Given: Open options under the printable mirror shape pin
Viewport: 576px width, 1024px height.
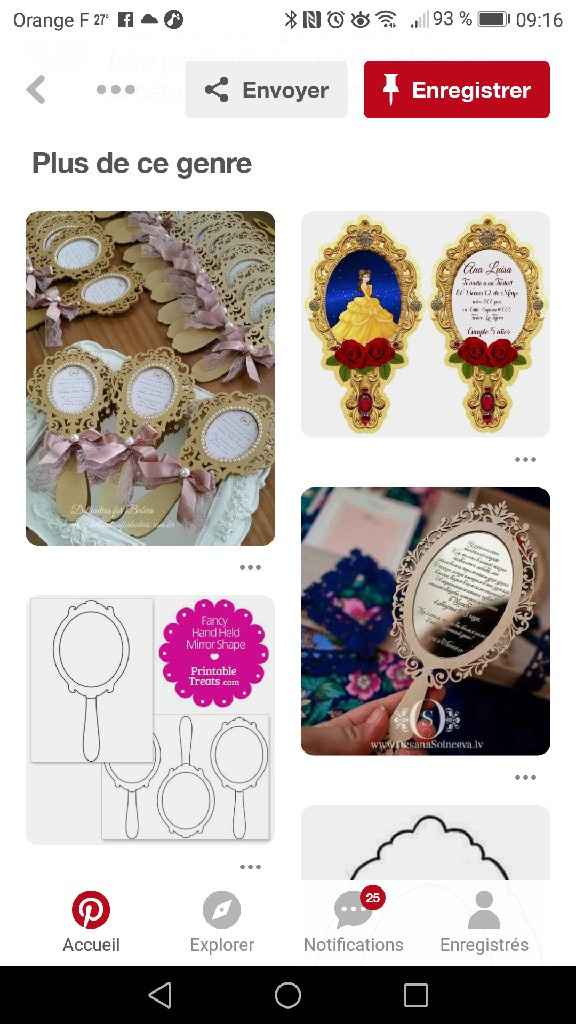Looking at the screenshot, I should 250,867.
